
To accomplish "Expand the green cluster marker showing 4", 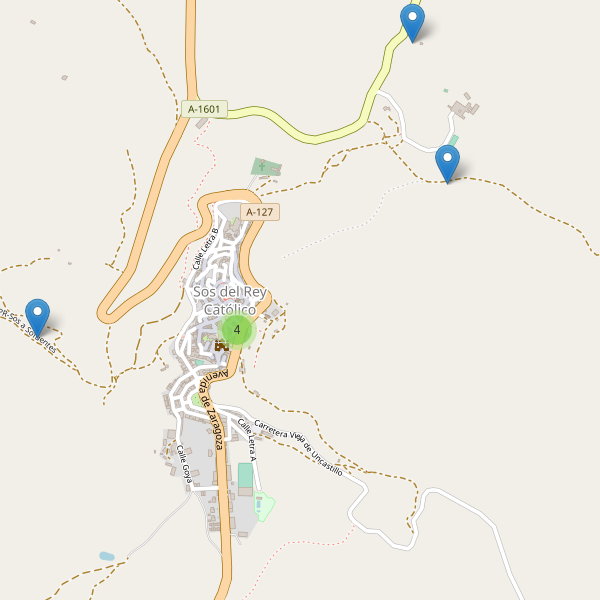I will click(237, 329).
